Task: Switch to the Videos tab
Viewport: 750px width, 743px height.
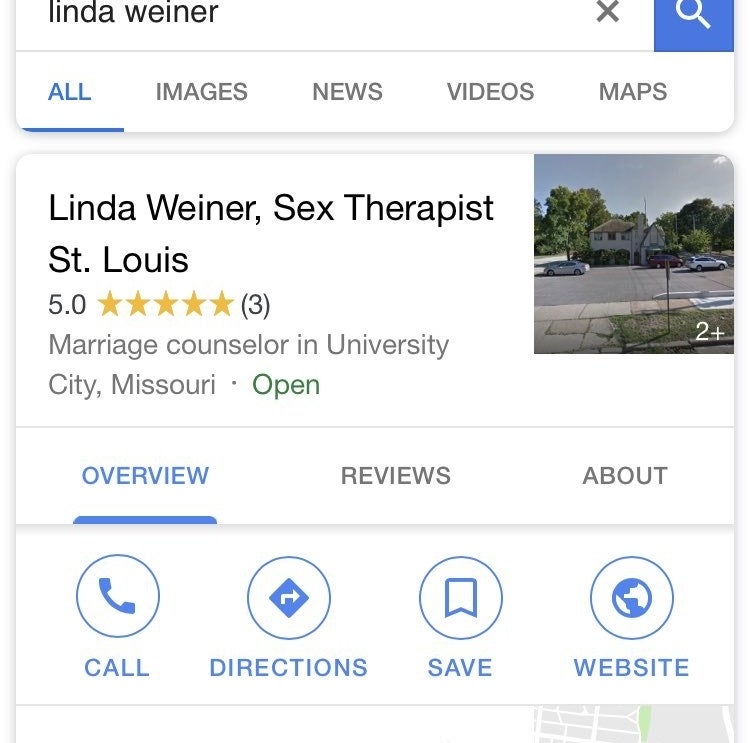Action: pyautogui.click(x=490, y=92)
